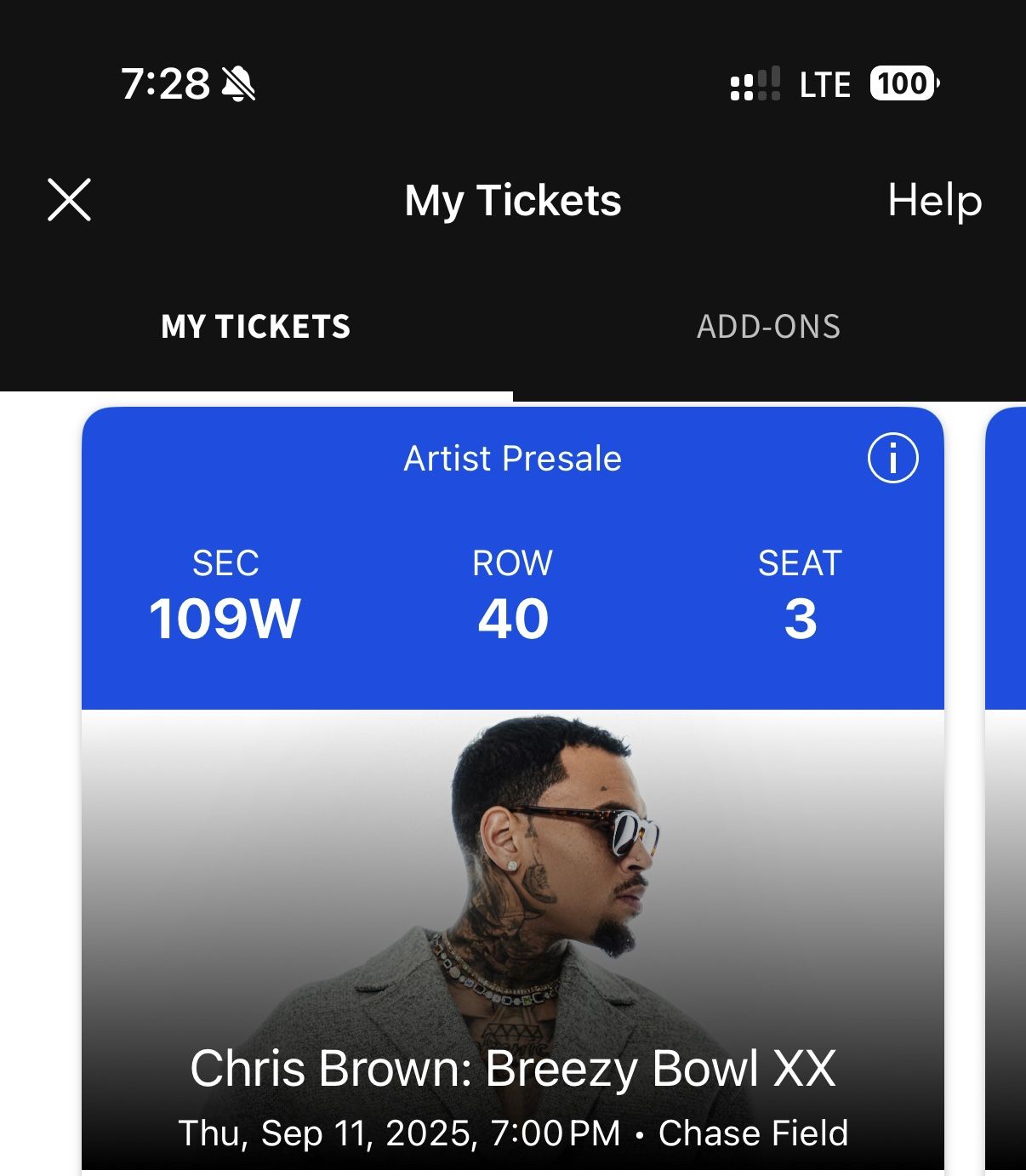This screenshot has width=1026, height=1176.
Task: View ticket info for Artist Presale
Action: (x=892, y=459)
